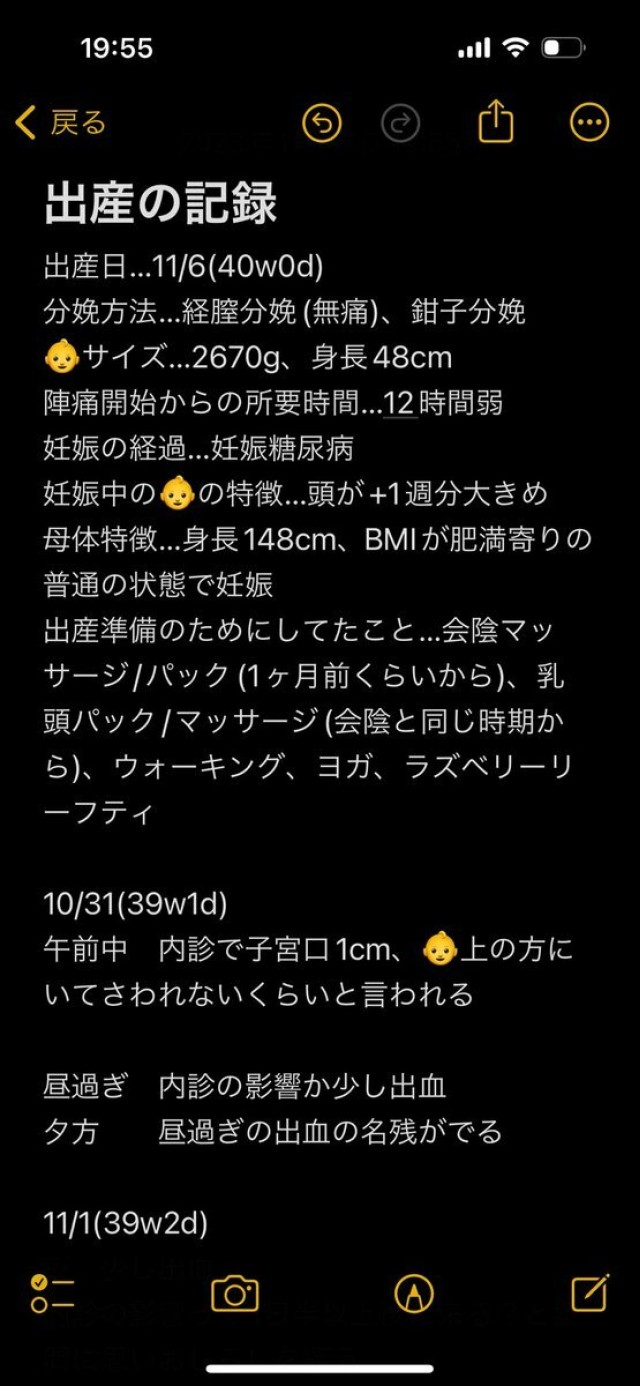This screenshot has width=640, height=1386.
Task: Share this note
Action: tap(495, 123)
